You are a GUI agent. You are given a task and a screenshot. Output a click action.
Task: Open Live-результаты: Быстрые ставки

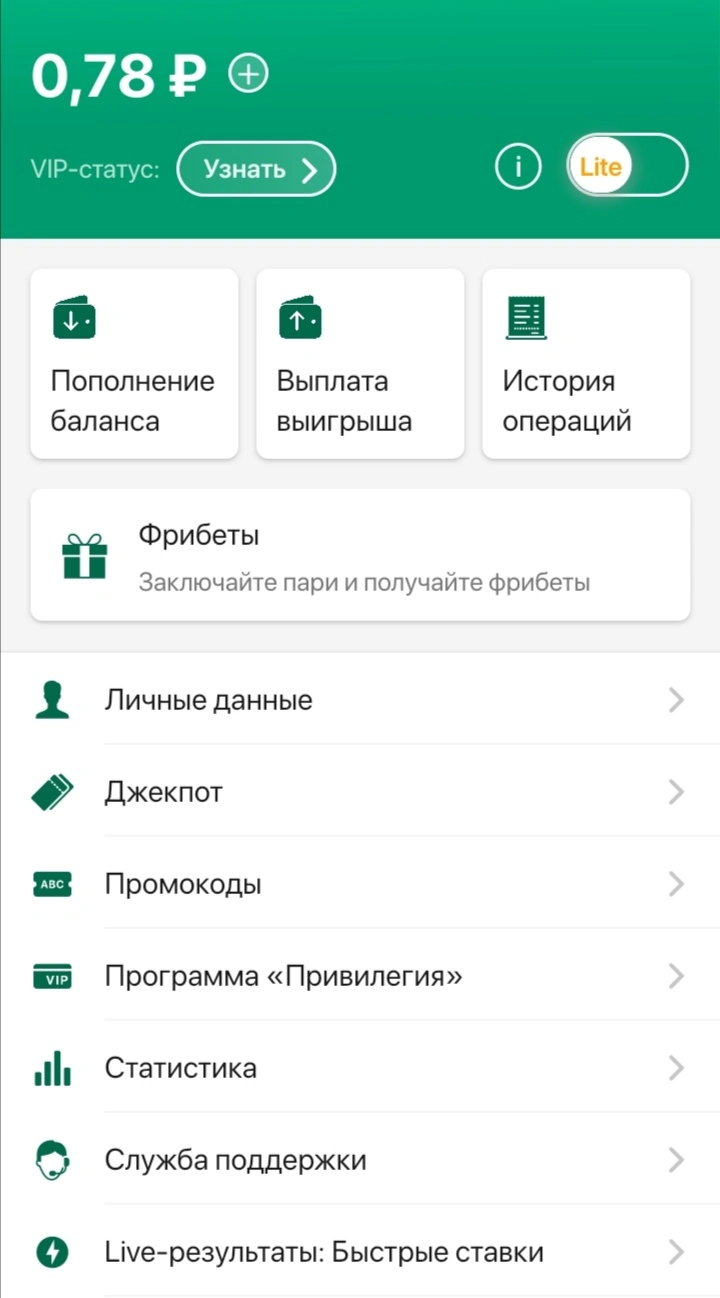point(360,1252)
